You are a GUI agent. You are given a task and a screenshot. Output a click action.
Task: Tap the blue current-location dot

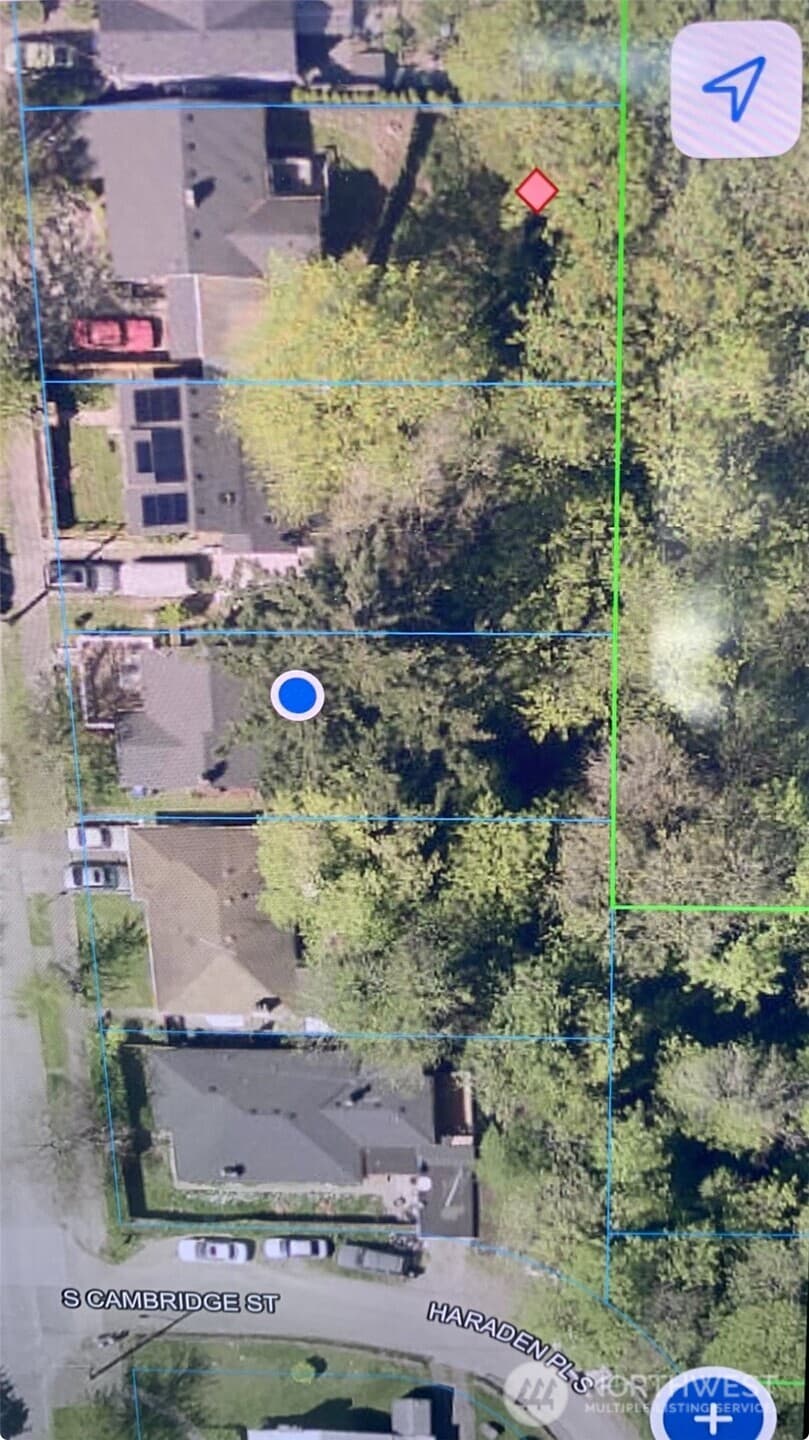(297, 695)
